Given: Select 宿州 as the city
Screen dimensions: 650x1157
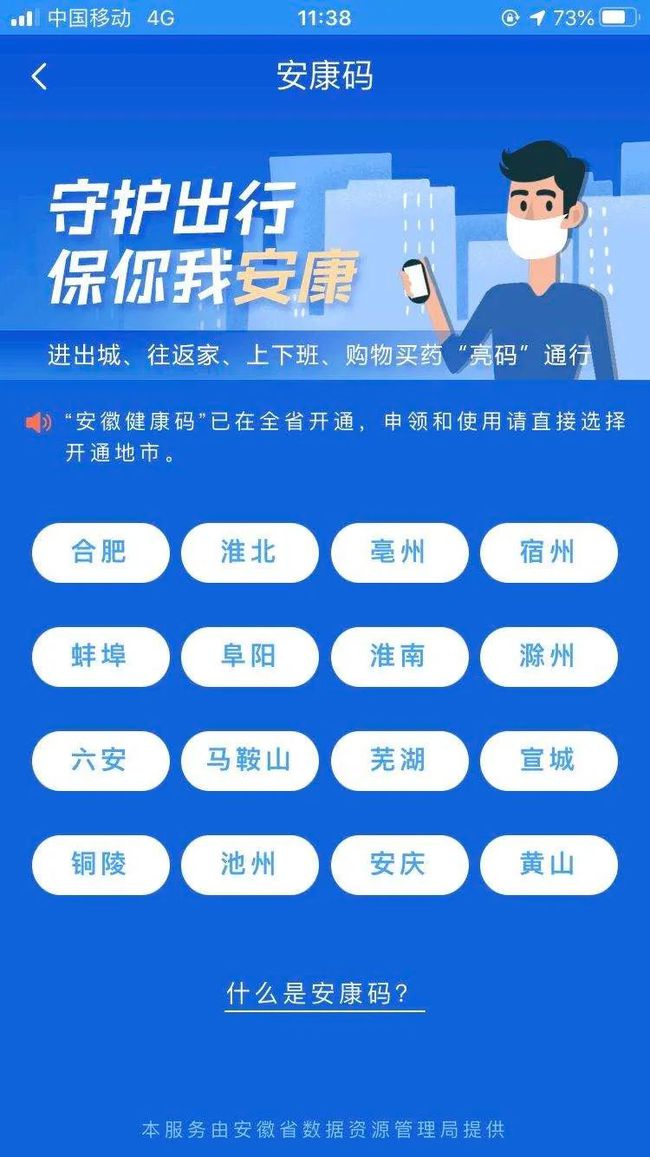Looking at the screenshot, I should [549, 553].
